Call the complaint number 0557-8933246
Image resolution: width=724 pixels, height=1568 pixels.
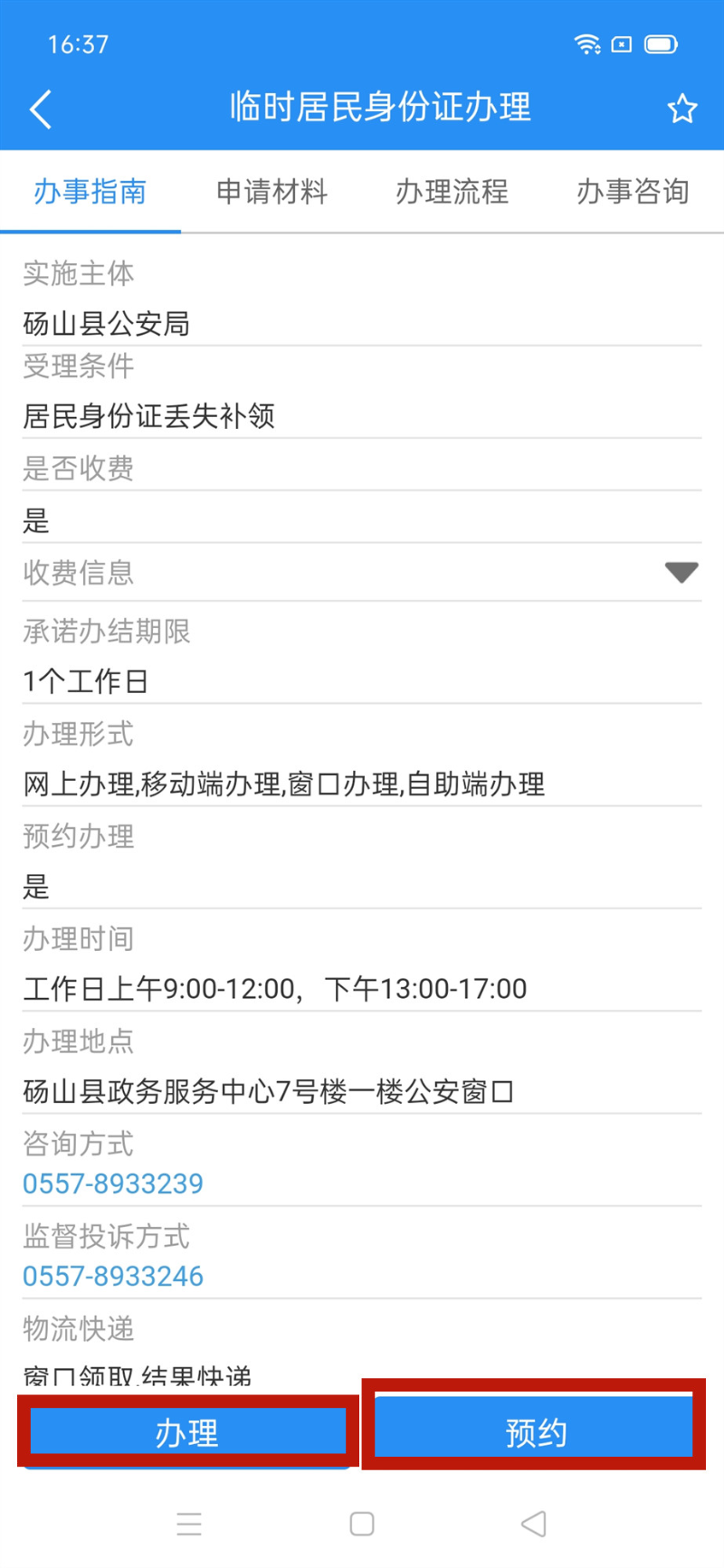click(113, 1277)
